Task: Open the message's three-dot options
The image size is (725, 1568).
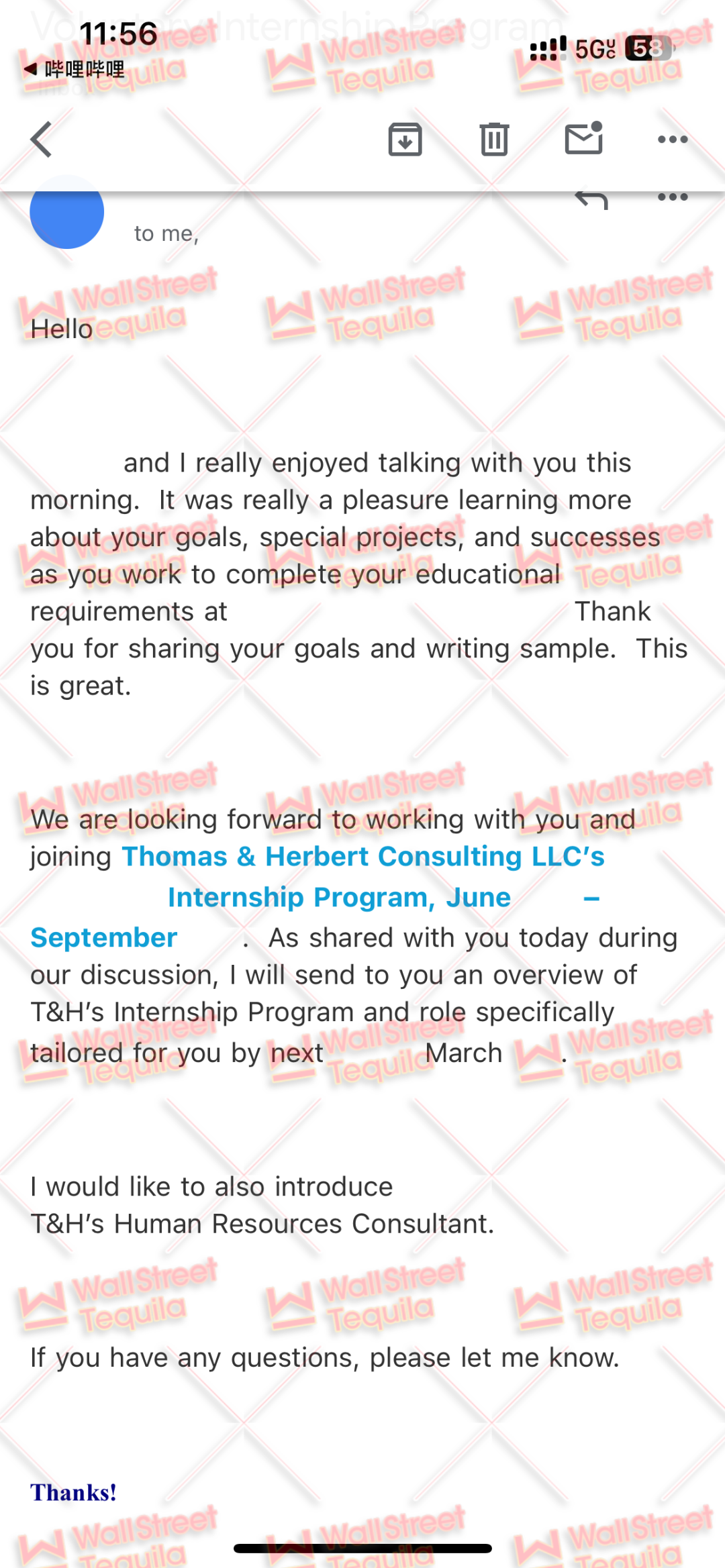Action: (x=673, y=197)
